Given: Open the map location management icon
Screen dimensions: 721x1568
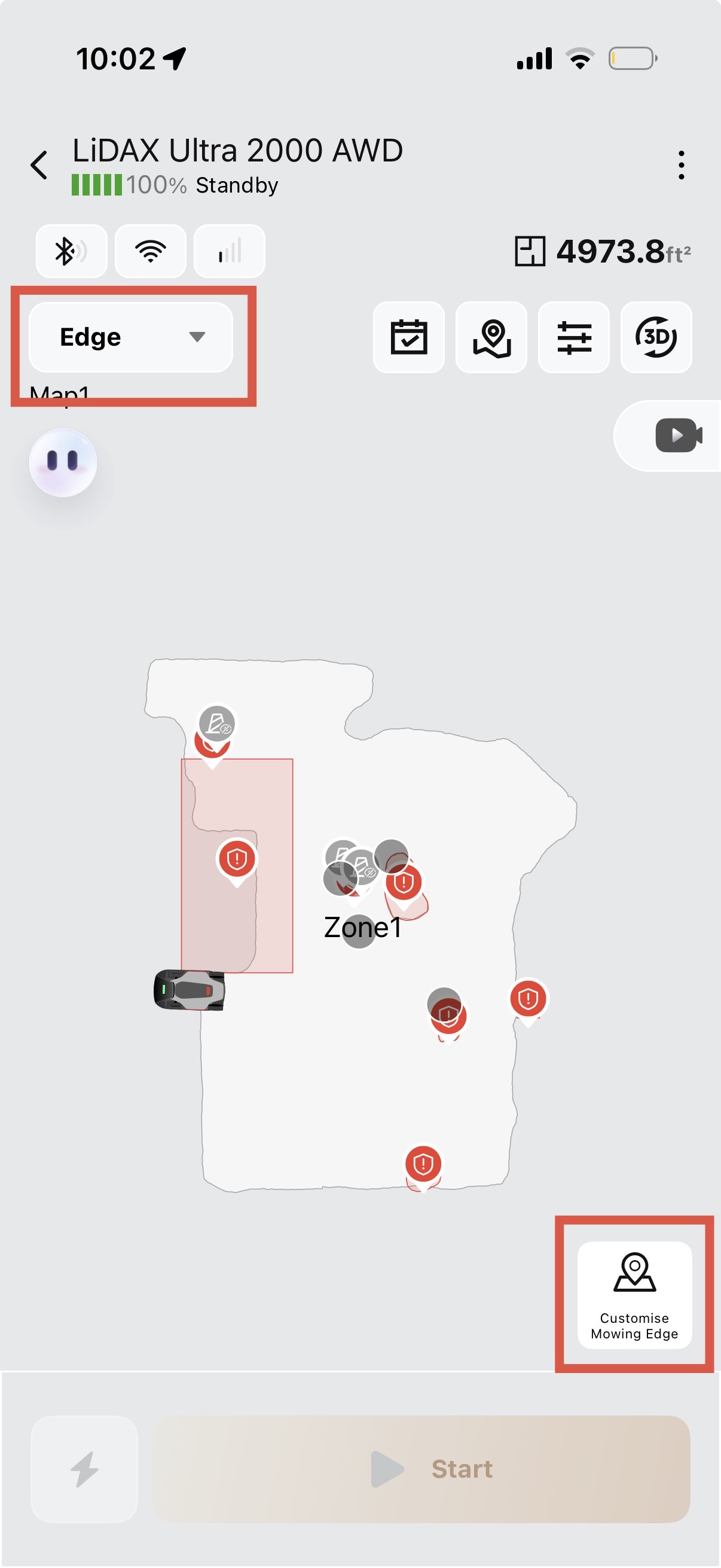Looking at the screenshot, I should (491, 337).
